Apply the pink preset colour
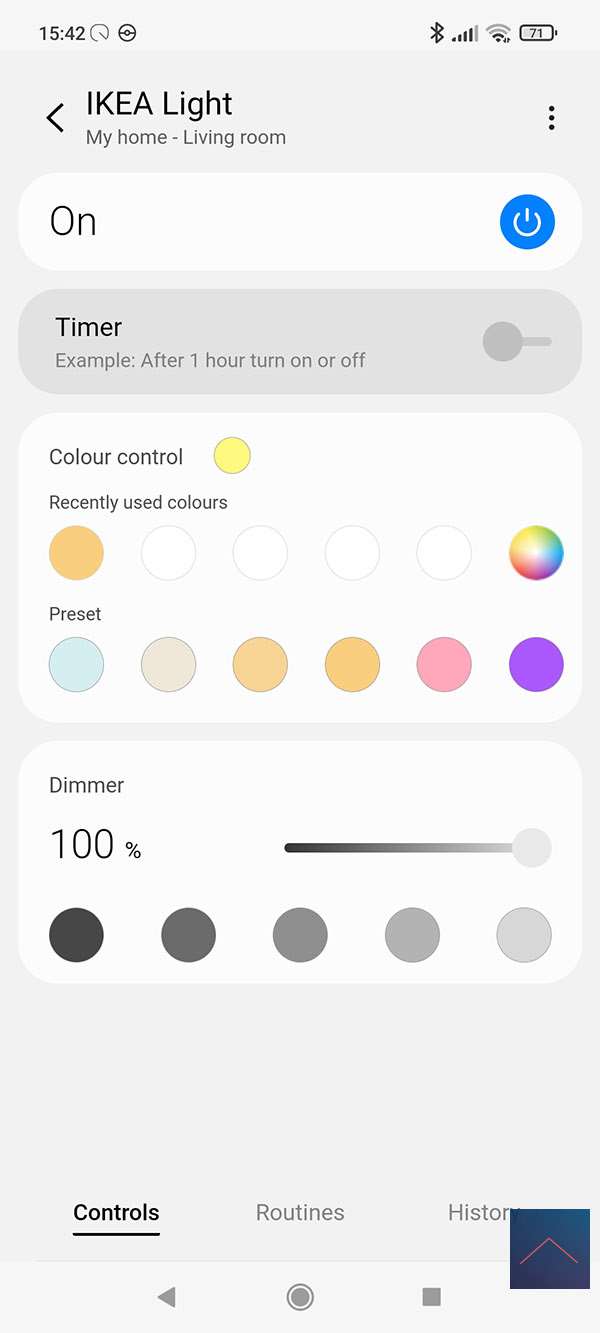The width and height of the screenshot is (600, 1333). click(x=444, y=665)
